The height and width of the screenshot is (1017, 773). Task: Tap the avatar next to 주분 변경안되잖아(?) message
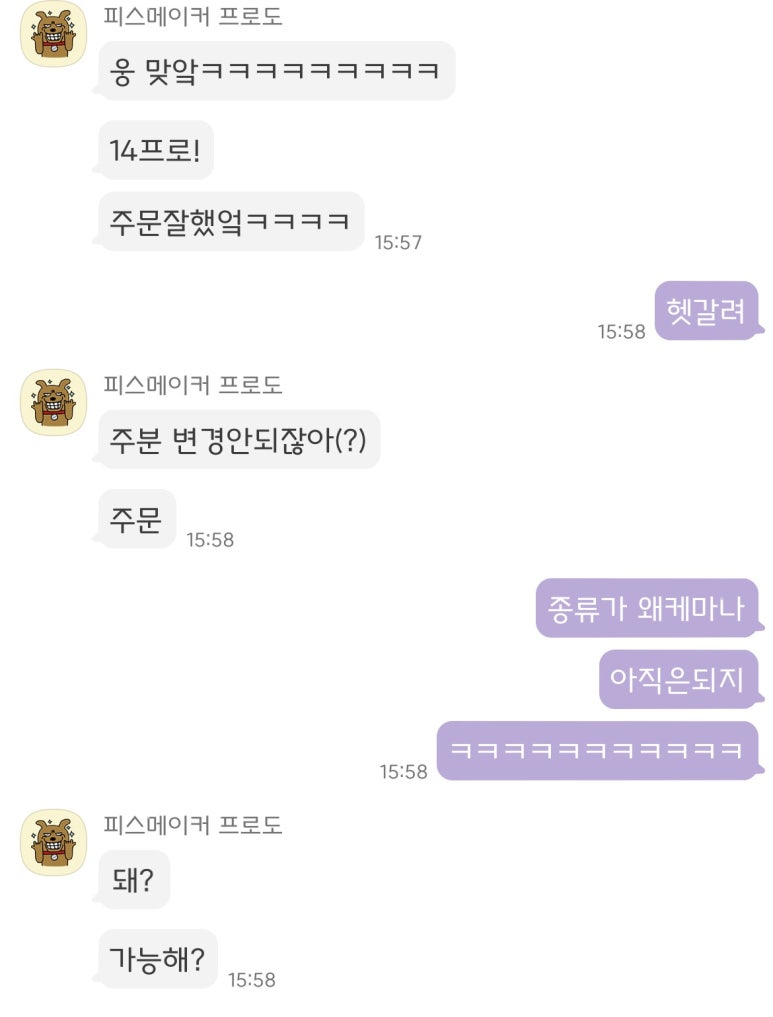(54, 403)
